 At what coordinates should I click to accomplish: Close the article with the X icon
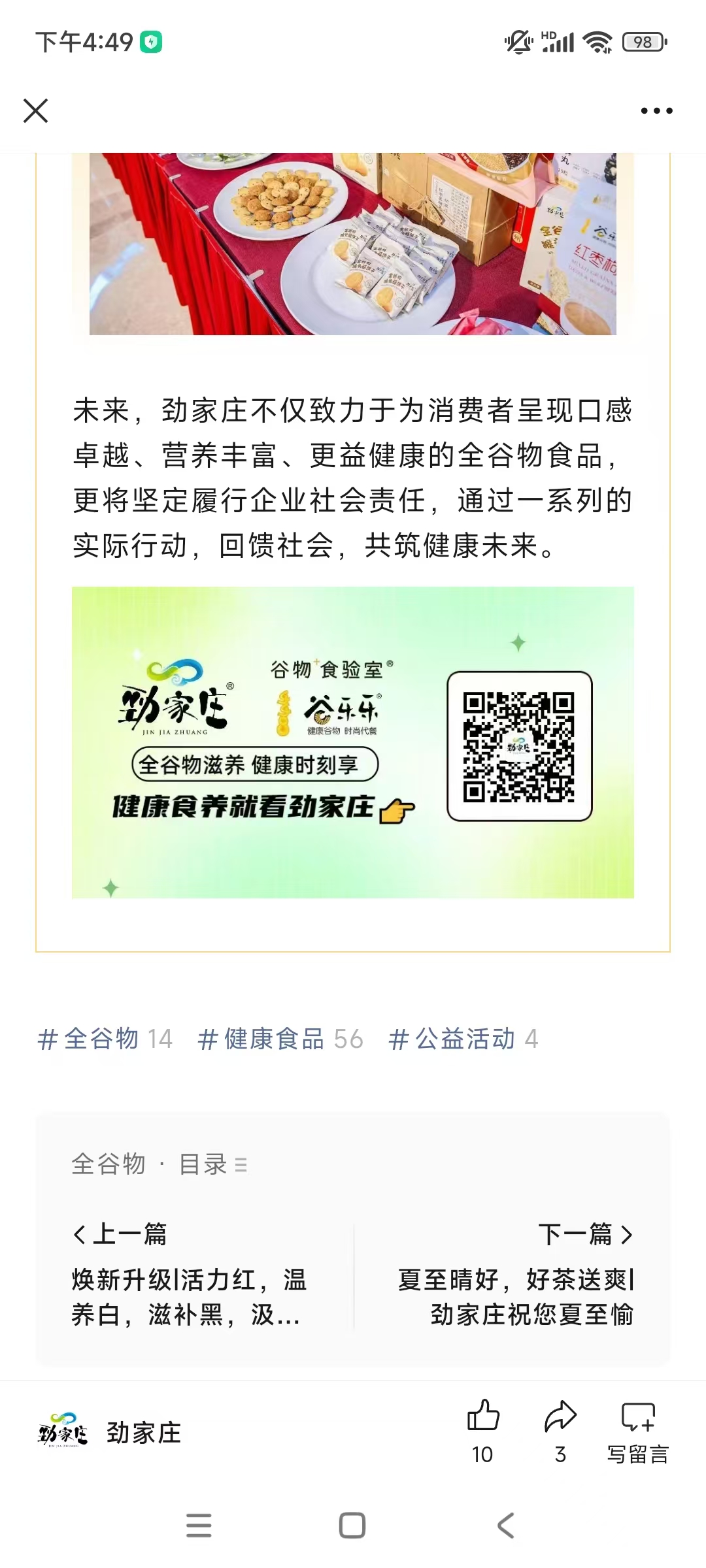point(35,110)
